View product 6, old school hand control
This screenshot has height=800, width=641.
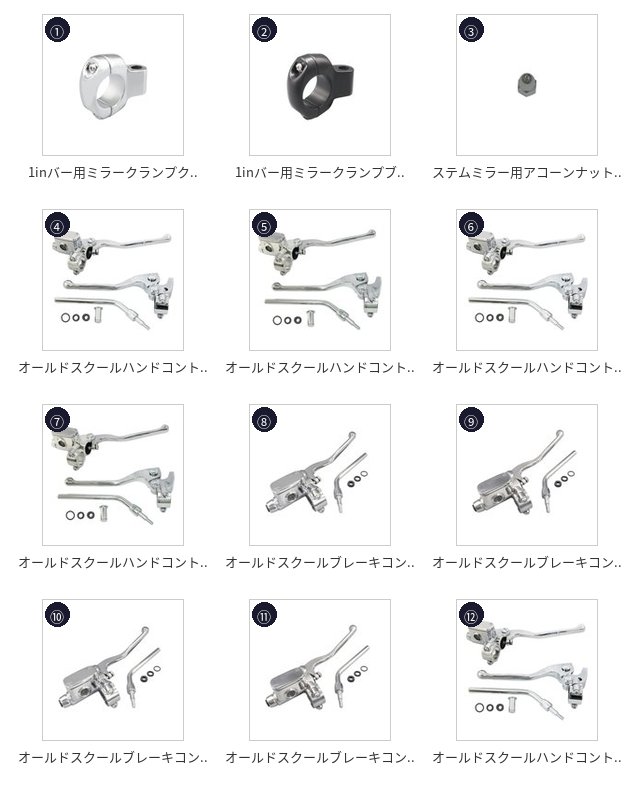527,280
